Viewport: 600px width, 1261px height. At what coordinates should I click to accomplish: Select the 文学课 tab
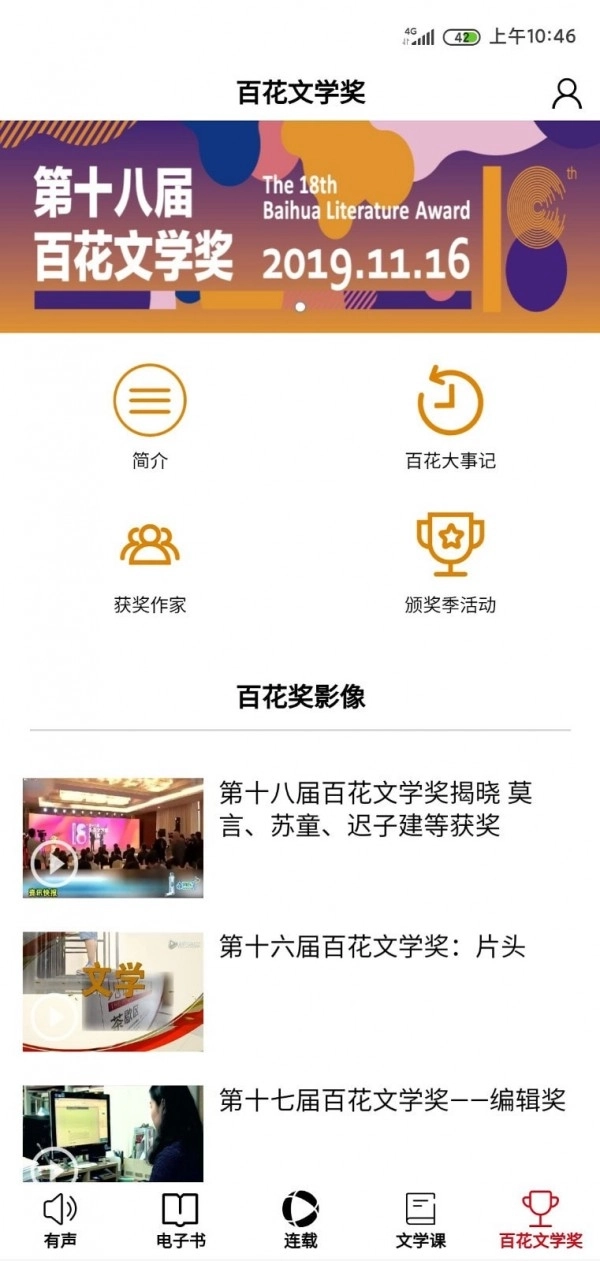tap(420, 1221)
